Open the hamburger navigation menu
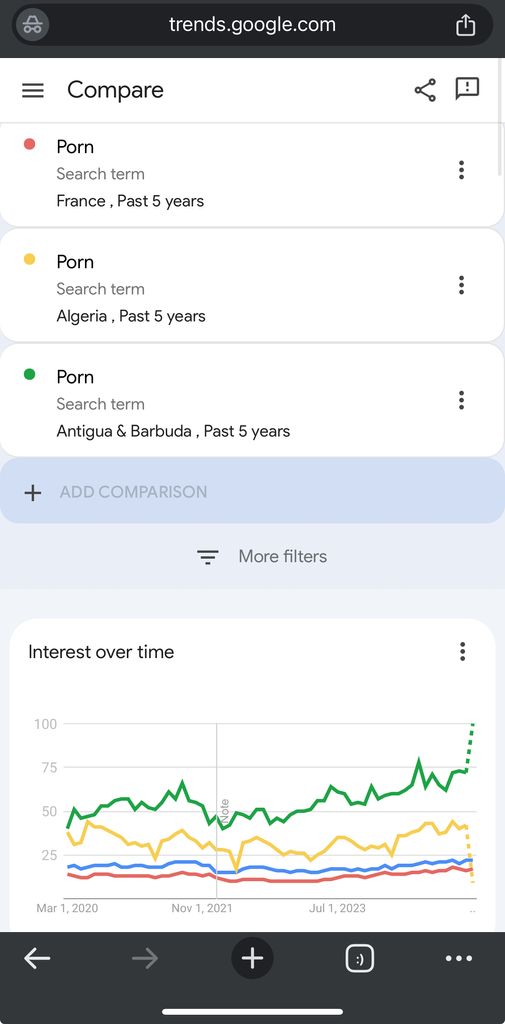Image resolution: width=505 pixels, height=1024 pixels. pyautogui.click(x=33, y=90)
